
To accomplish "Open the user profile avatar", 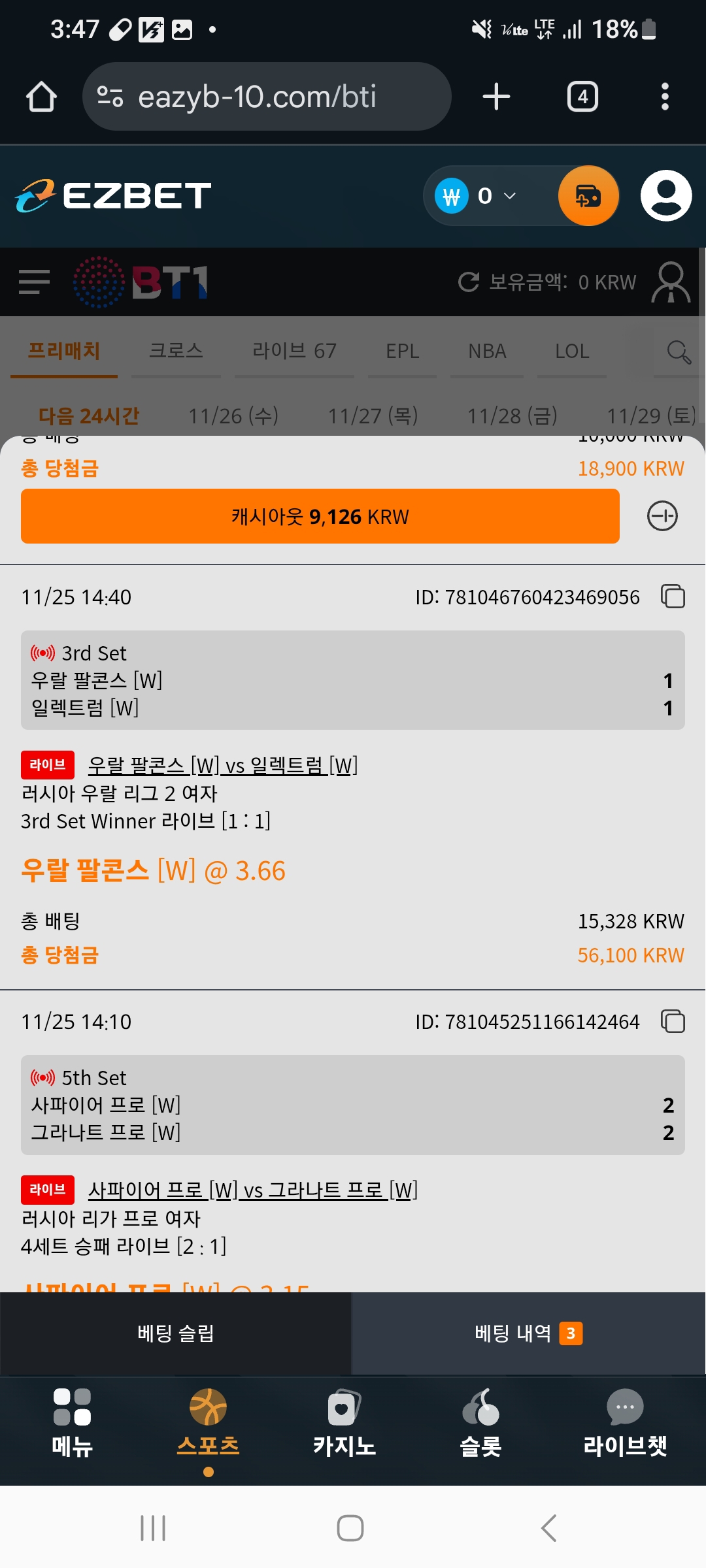I will click(665, 195).
